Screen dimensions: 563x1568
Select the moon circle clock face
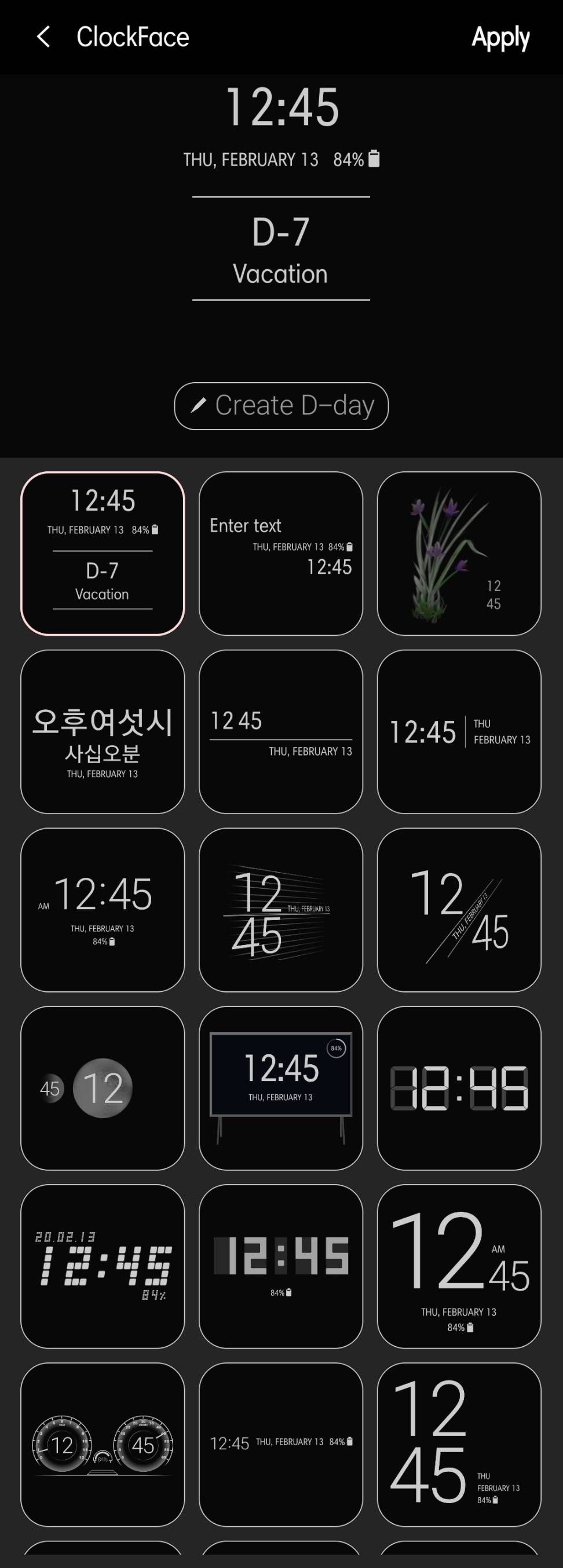click(103, 1089)
